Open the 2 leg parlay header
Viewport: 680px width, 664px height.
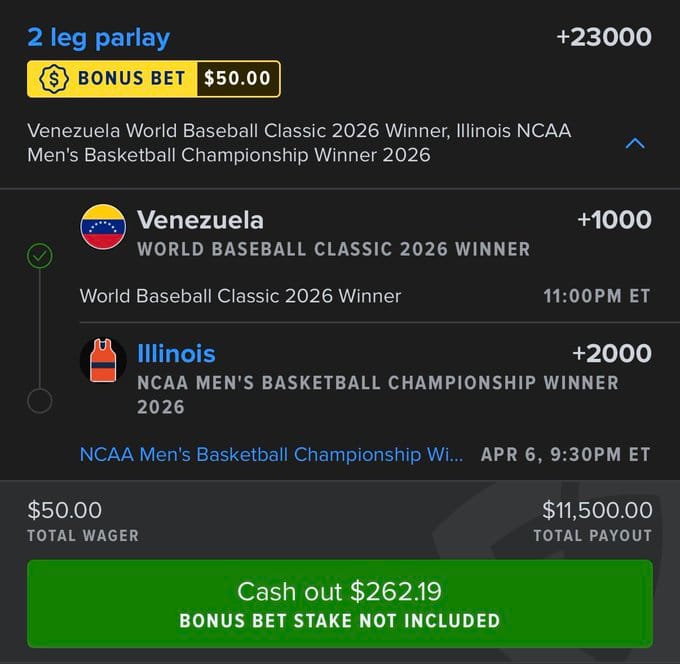99,38
